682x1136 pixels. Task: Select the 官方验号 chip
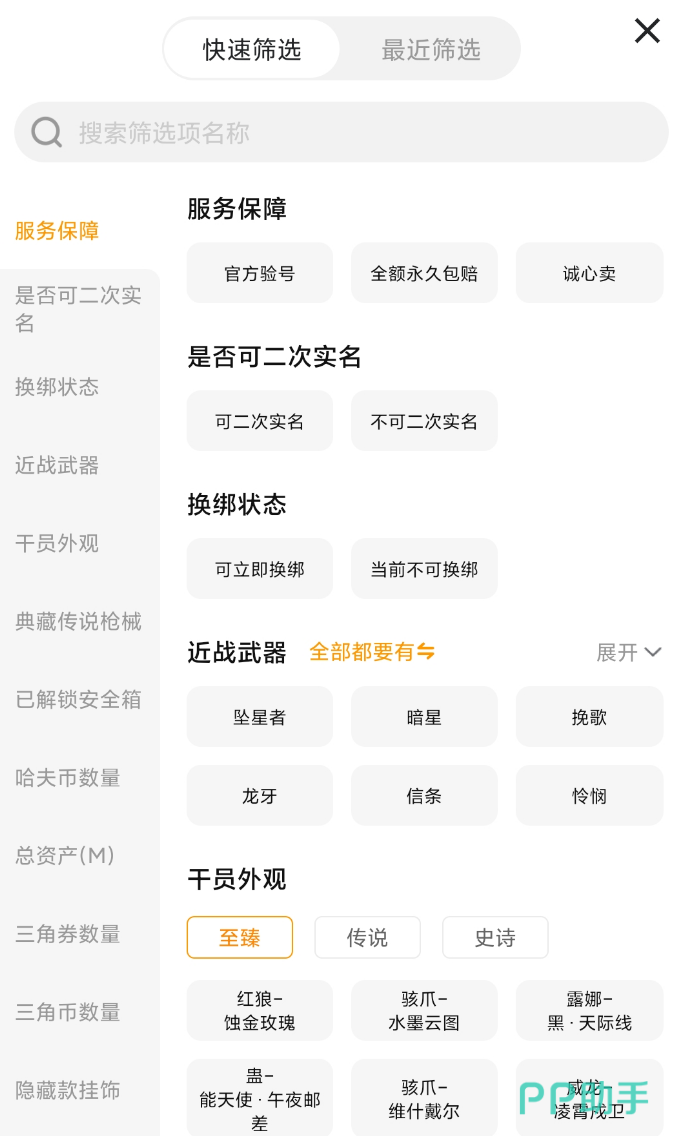coord(259,273)
